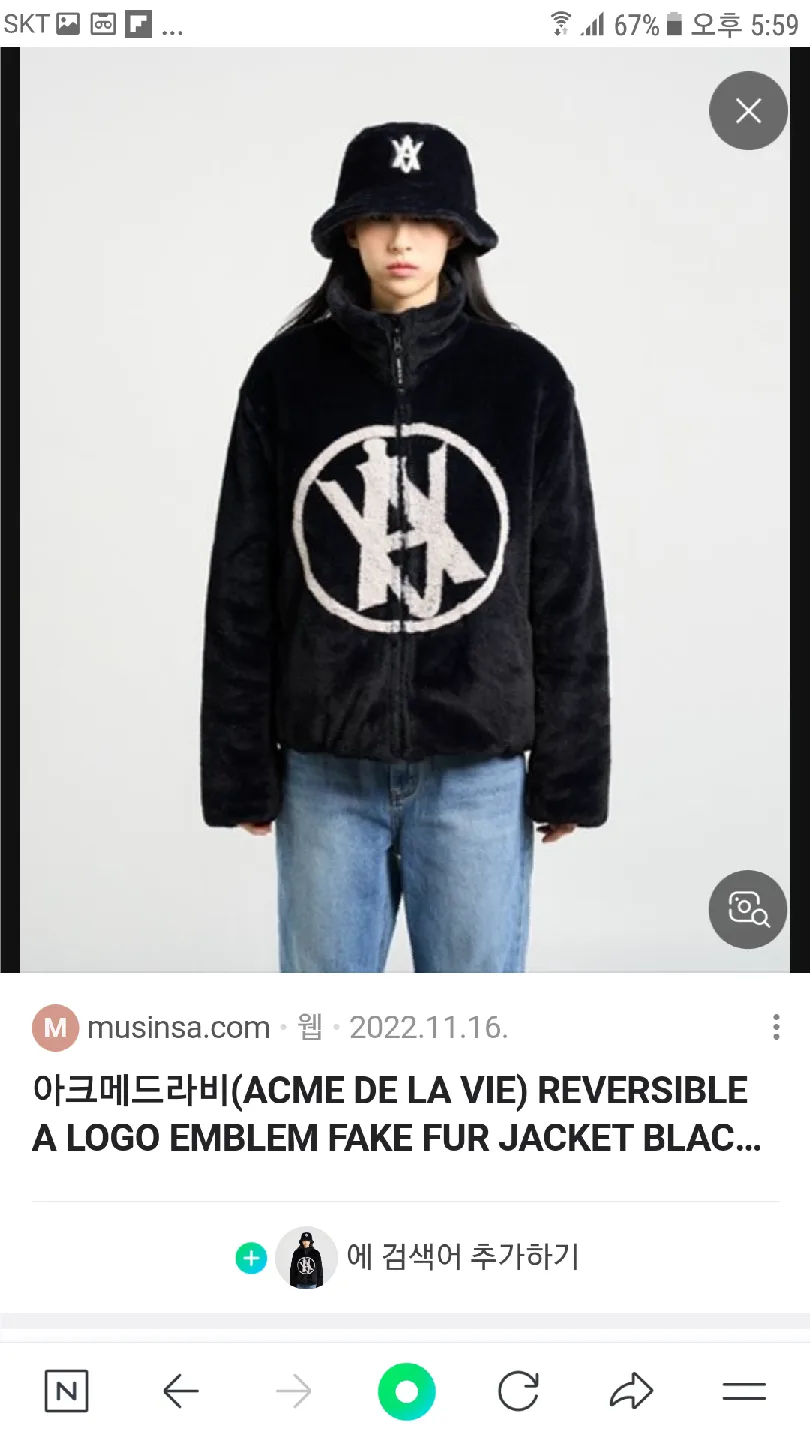Start a visual lens search on this image
Viewport: 810px width, 1440px height.
coord(748,909)
